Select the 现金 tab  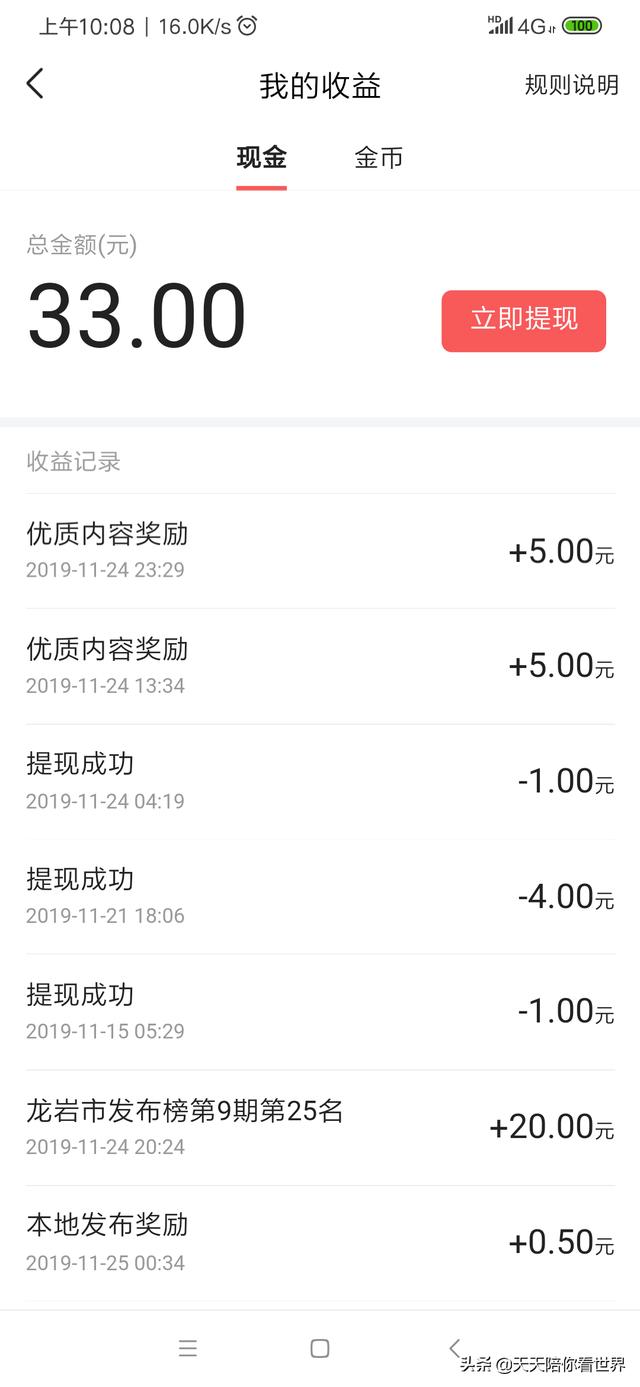[x=262, y=157]
